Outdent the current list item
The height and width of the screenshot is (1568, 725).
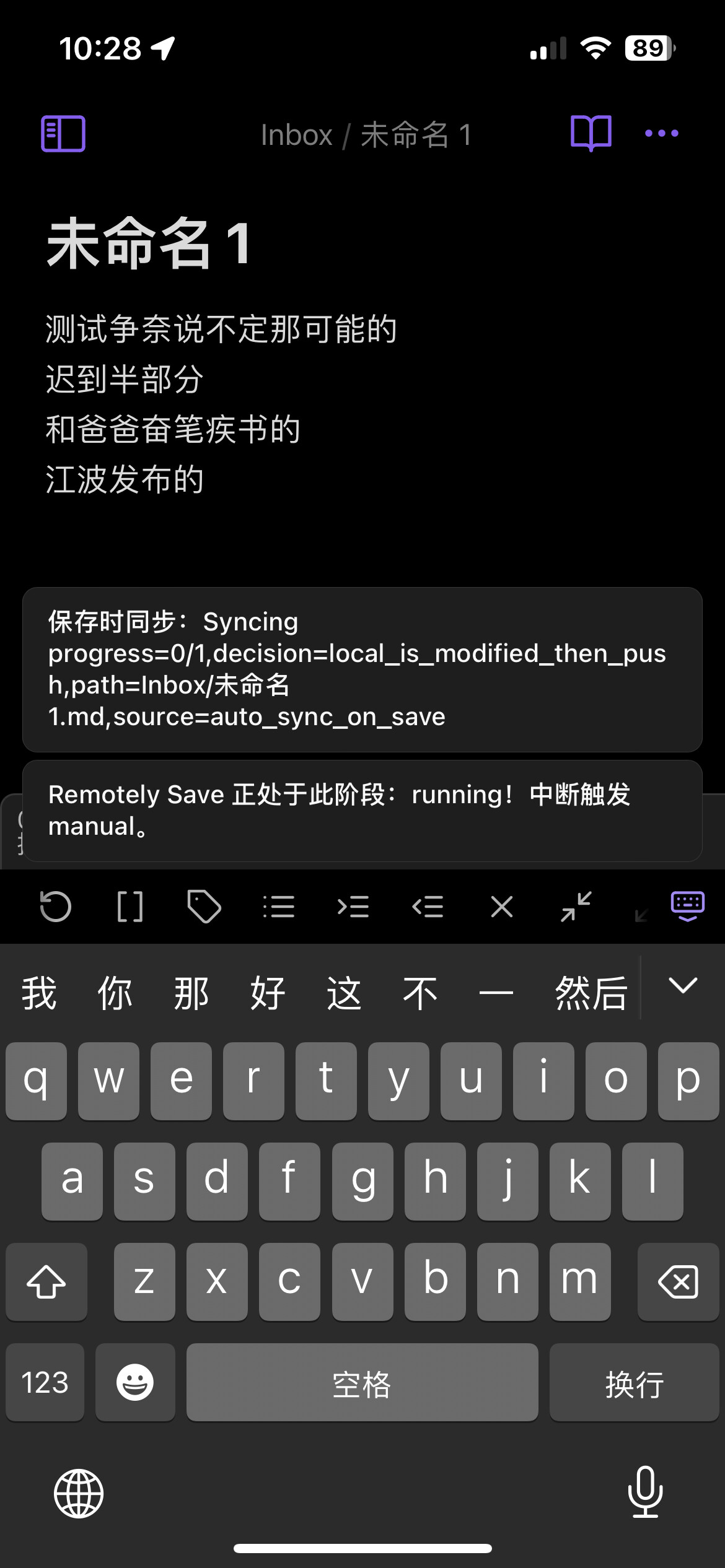pyautogui.click(x=428, y=907)
